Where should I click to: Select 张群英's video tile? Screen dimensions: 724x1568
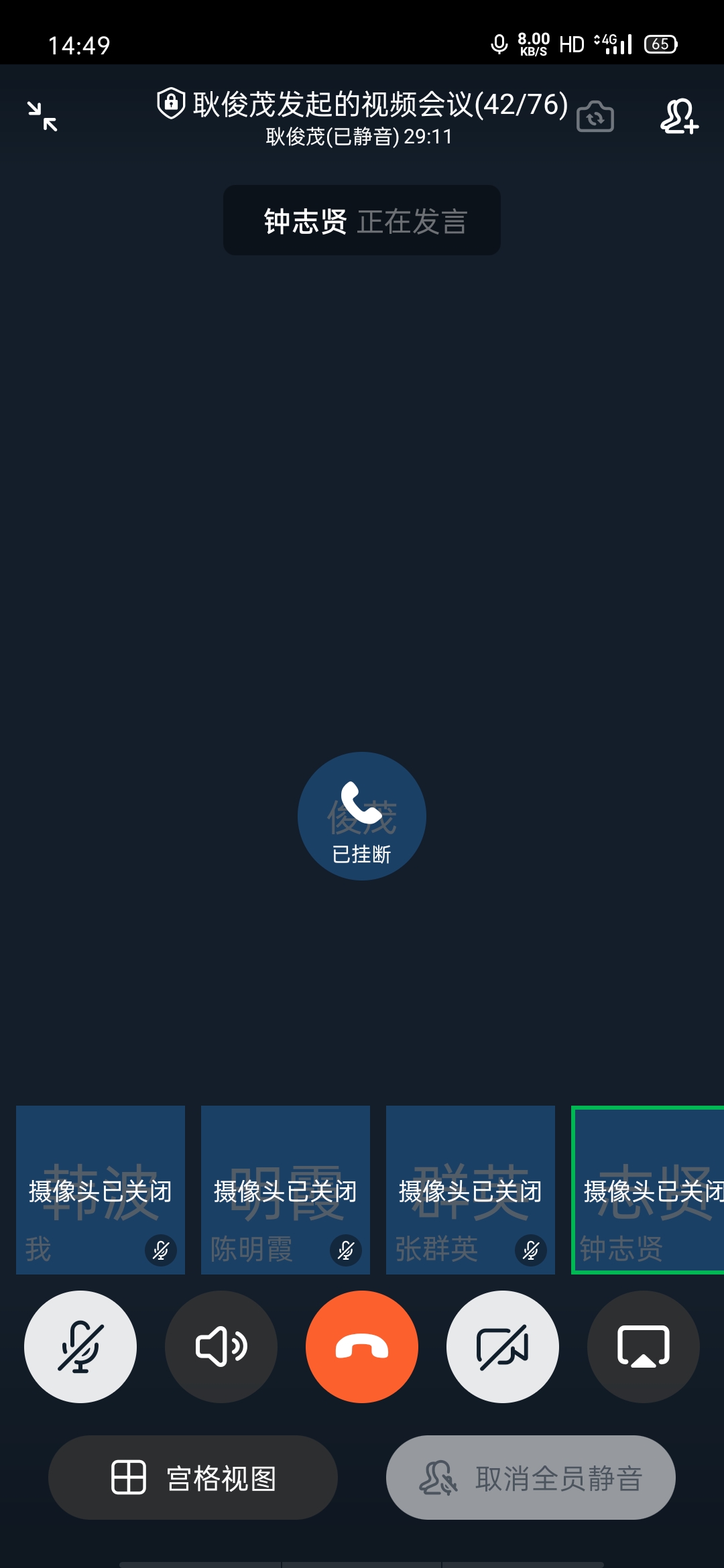coord(471,1189)
